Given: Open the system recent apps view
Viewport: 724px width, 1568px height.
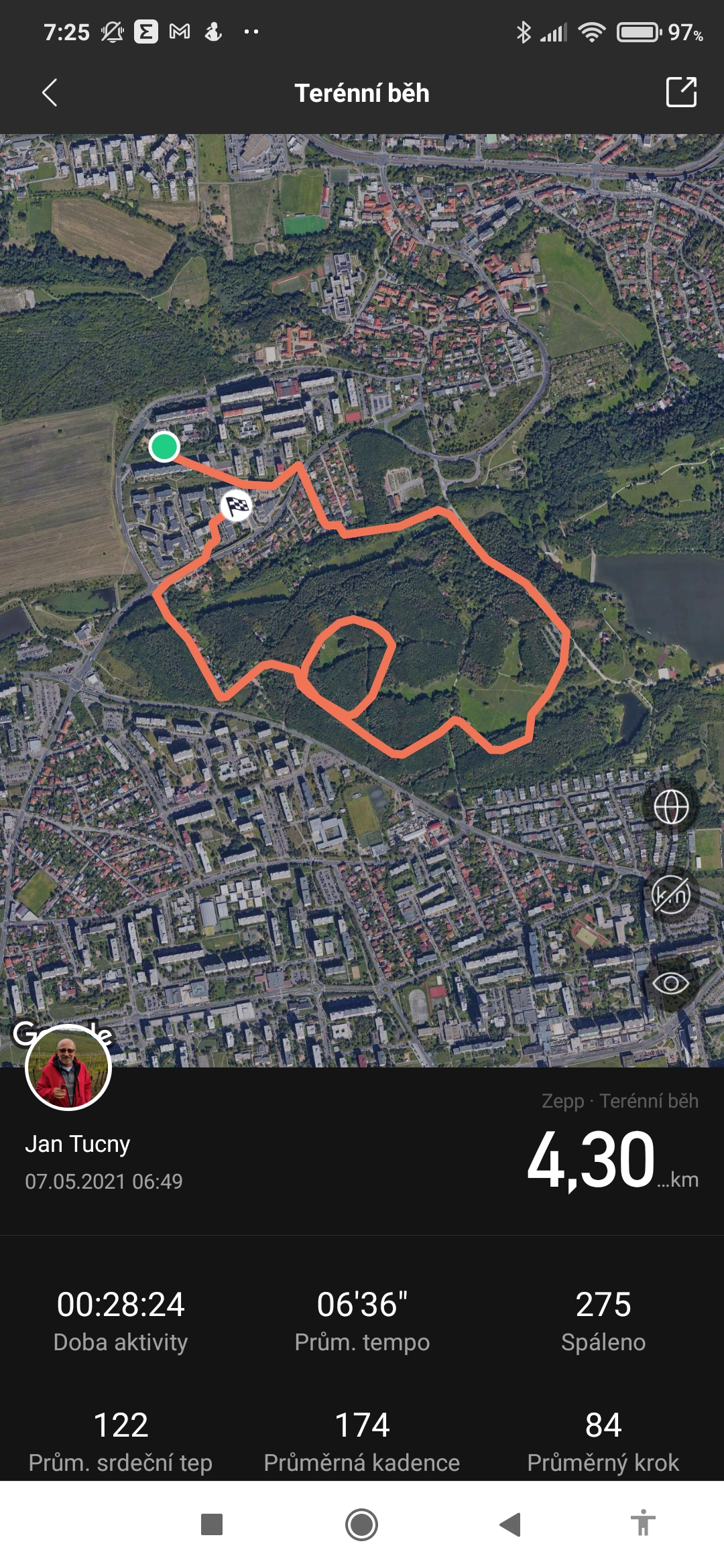Looking at the screenshot, I should coord(212,1524).
